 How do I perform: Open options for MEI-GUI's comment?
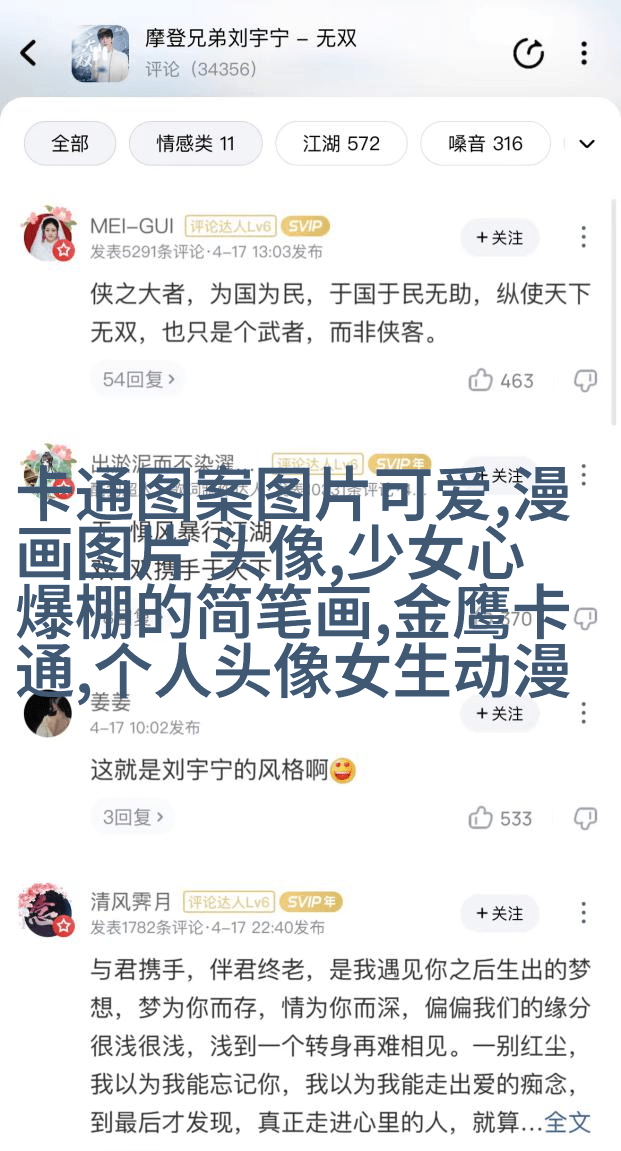click(x=585, y=238)
